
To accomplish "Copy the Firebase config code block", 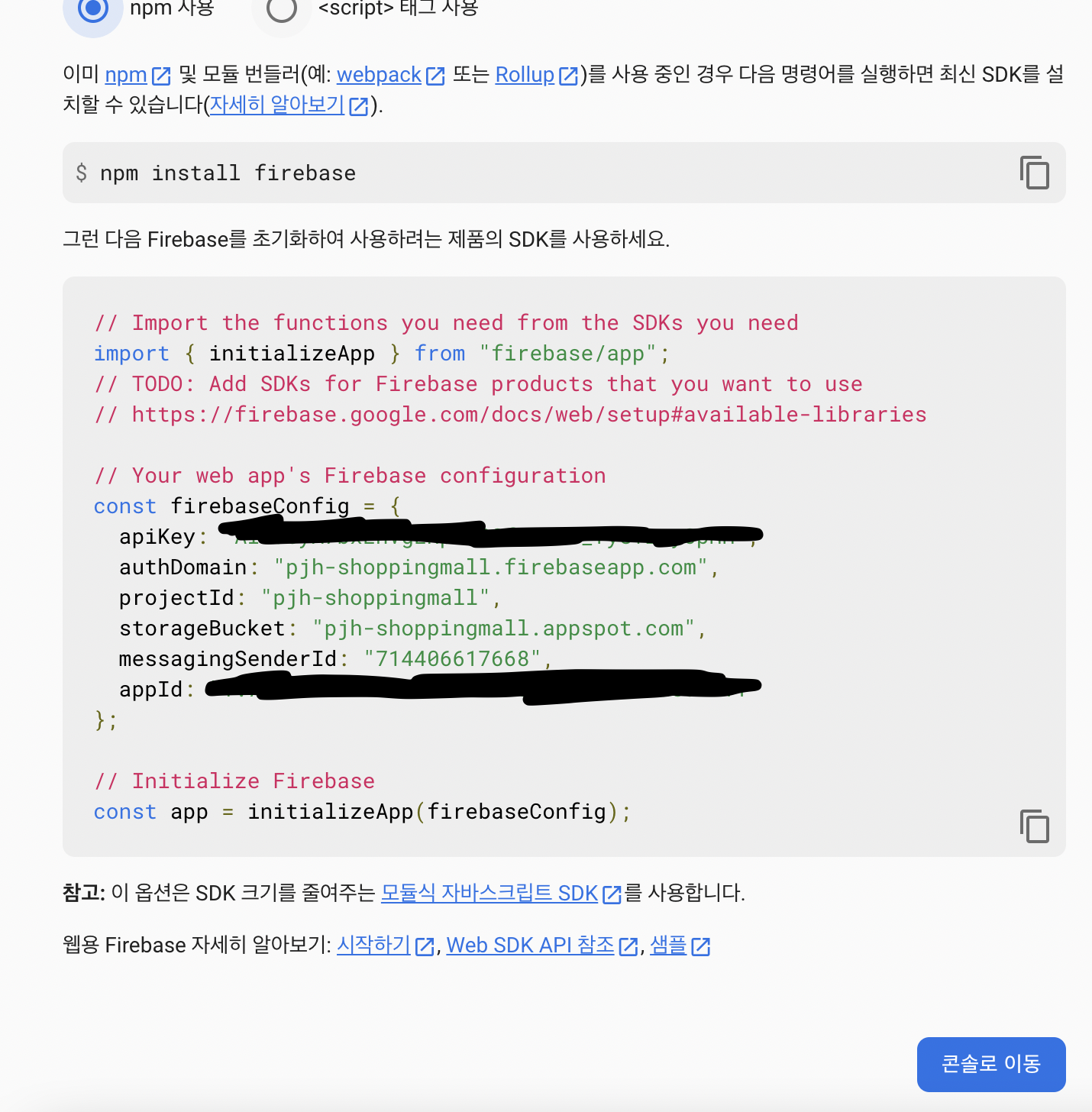I will coord(1035,826).
